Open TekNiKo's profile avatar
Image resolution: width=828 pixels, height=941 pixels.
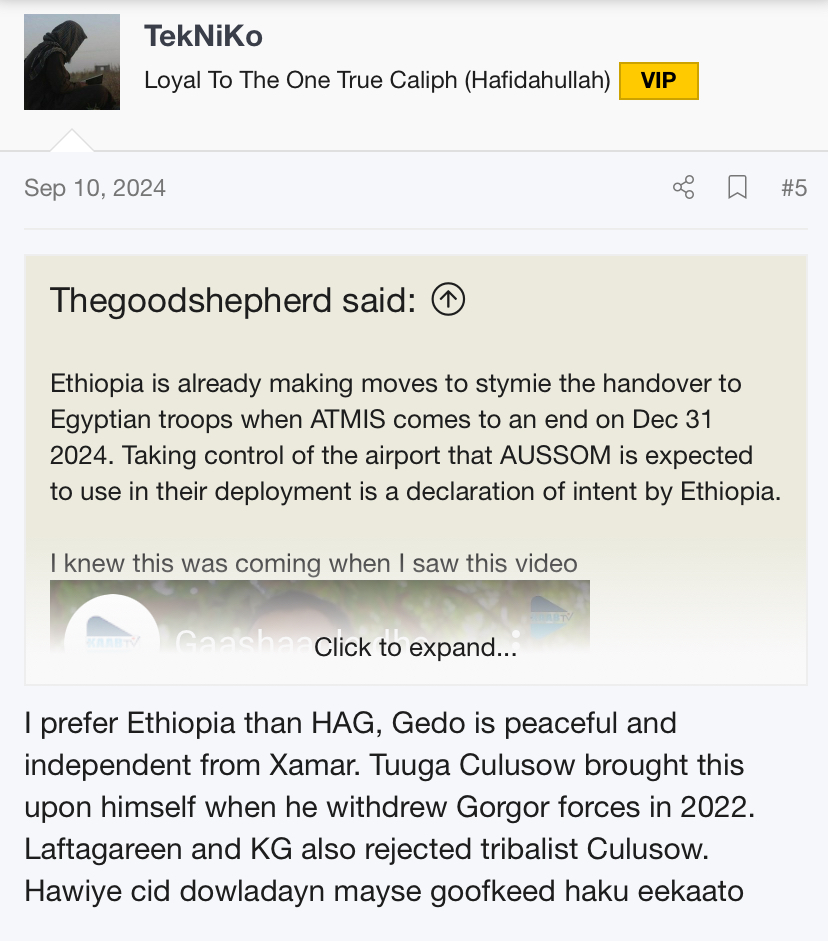[72, 62]
